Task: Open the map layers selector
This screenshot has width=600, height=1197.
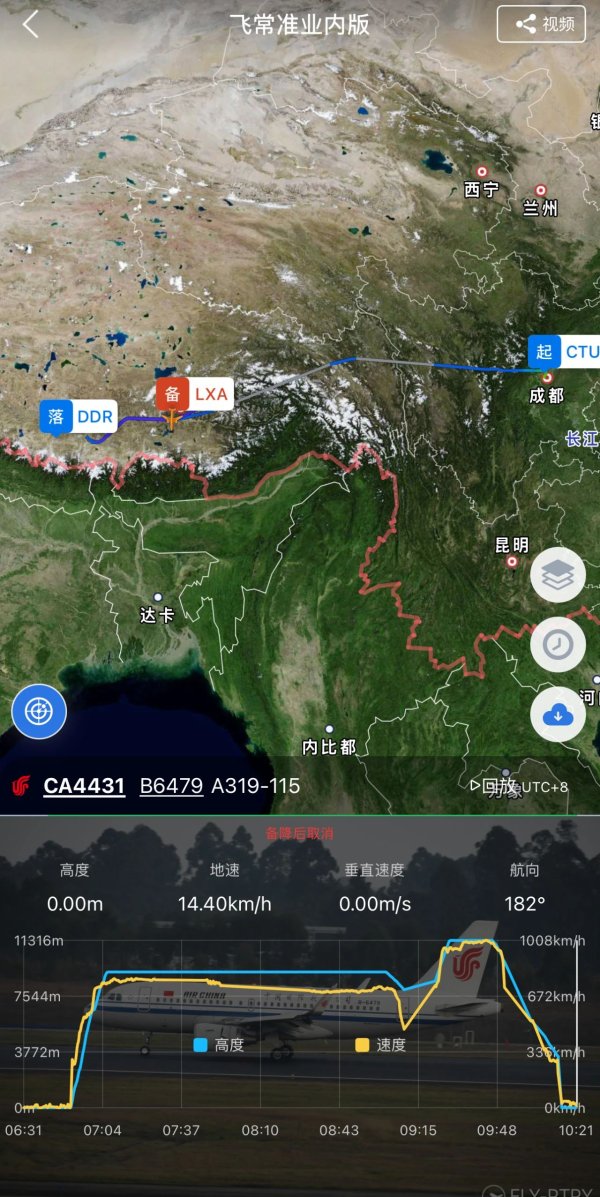Action: coord(558,575)
